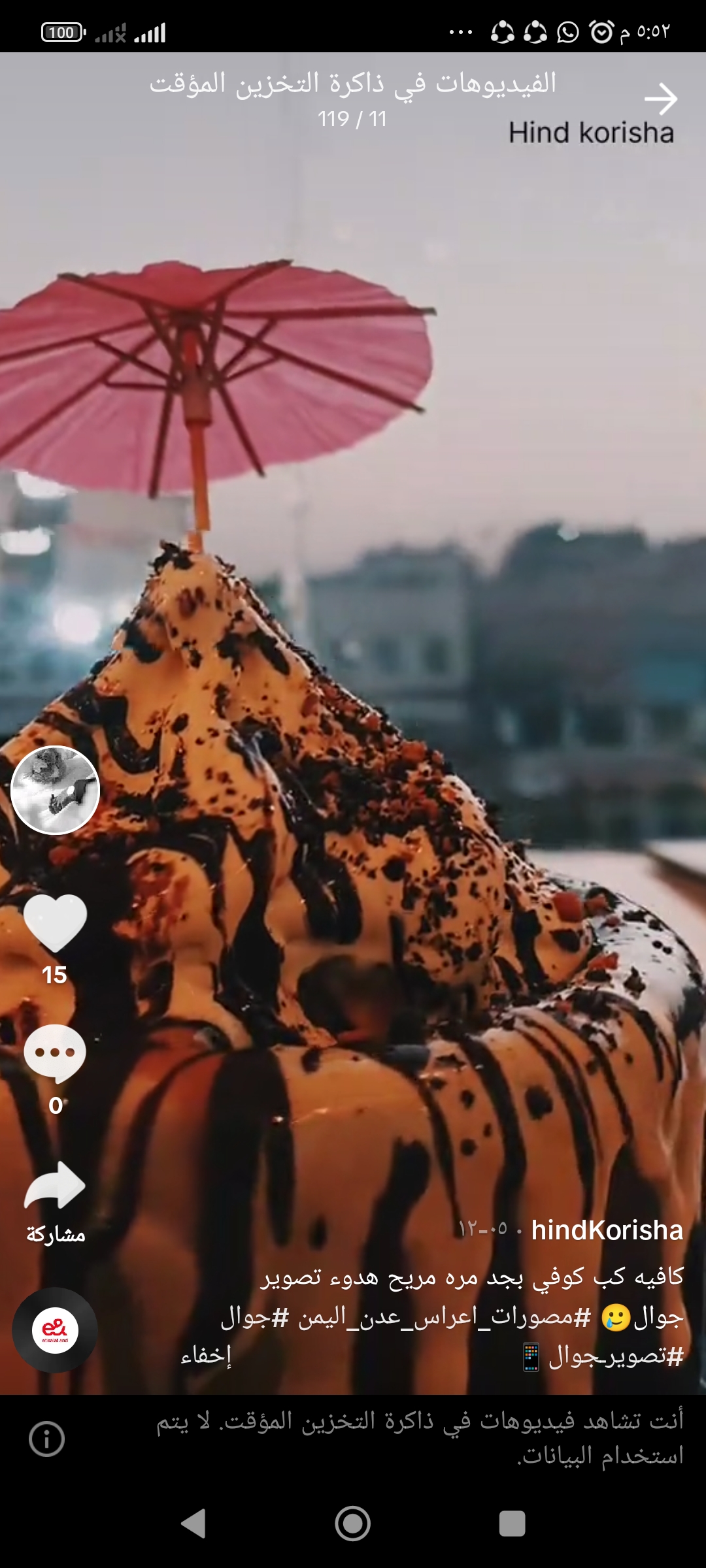This screenshot has width=706, height=1568.
Task: Open the spinning sound disc
Action: [55, 1330]
